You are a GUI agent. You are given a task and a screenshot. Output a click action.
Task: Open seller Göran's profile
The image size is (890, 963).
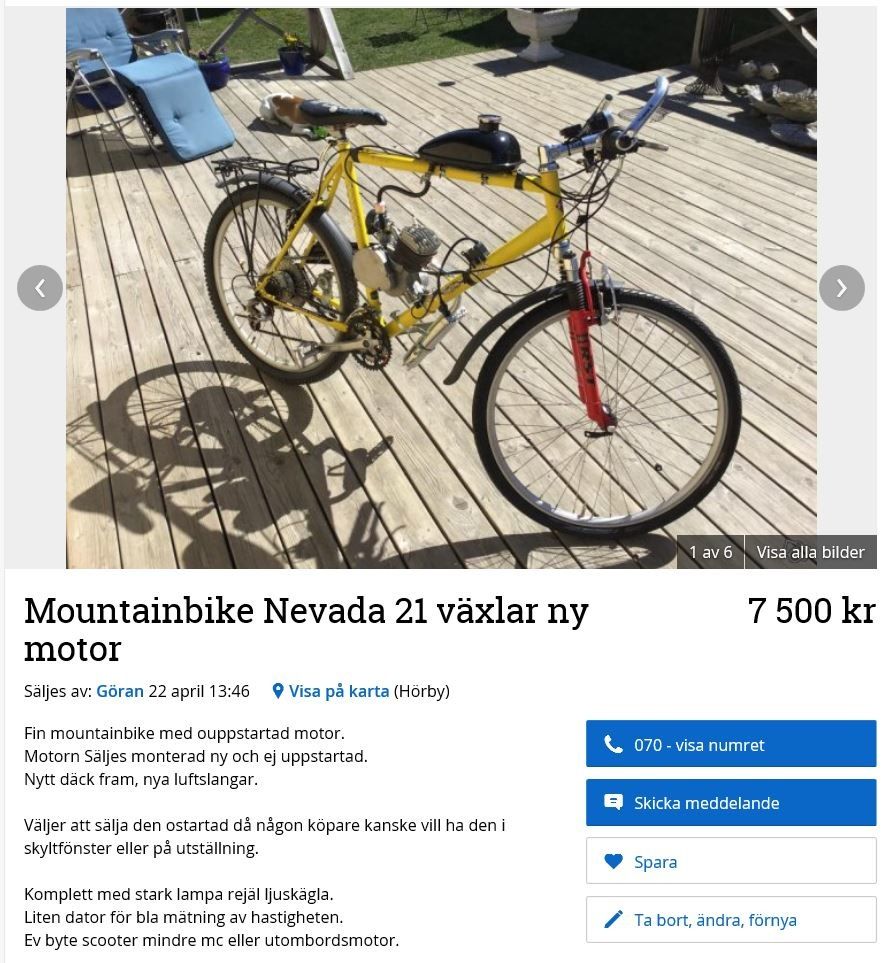(x=120, y=691)
